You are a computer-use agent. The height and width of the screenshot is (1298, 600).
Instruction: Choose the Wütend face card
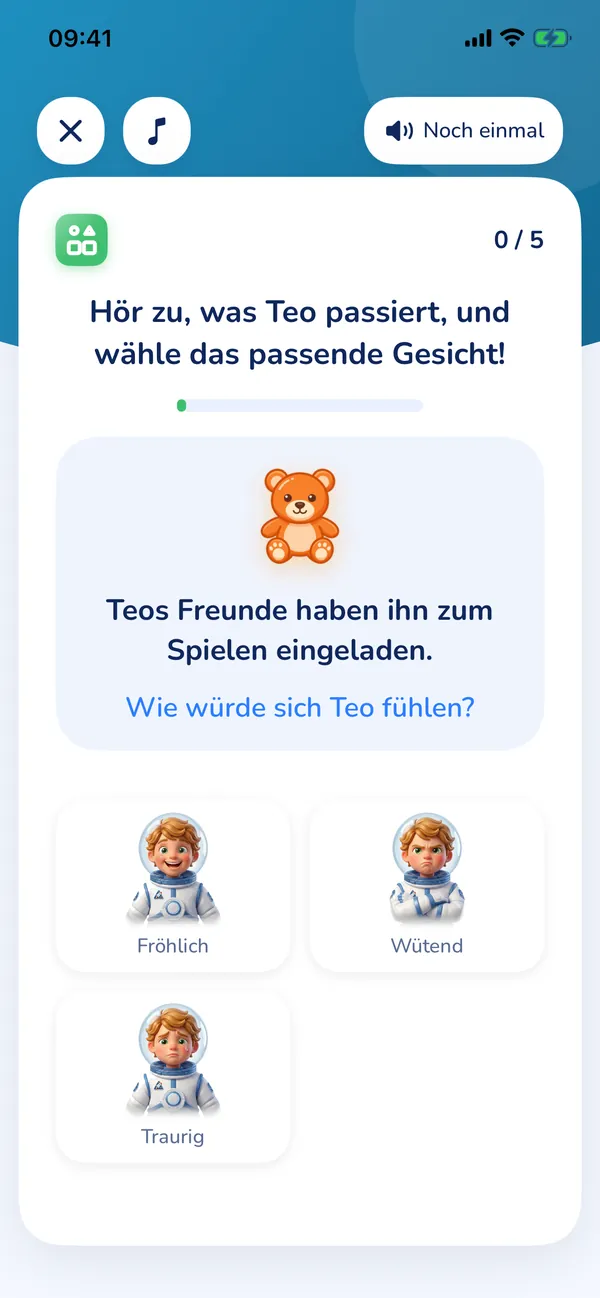pyautogui.click(x=427, y=885)
